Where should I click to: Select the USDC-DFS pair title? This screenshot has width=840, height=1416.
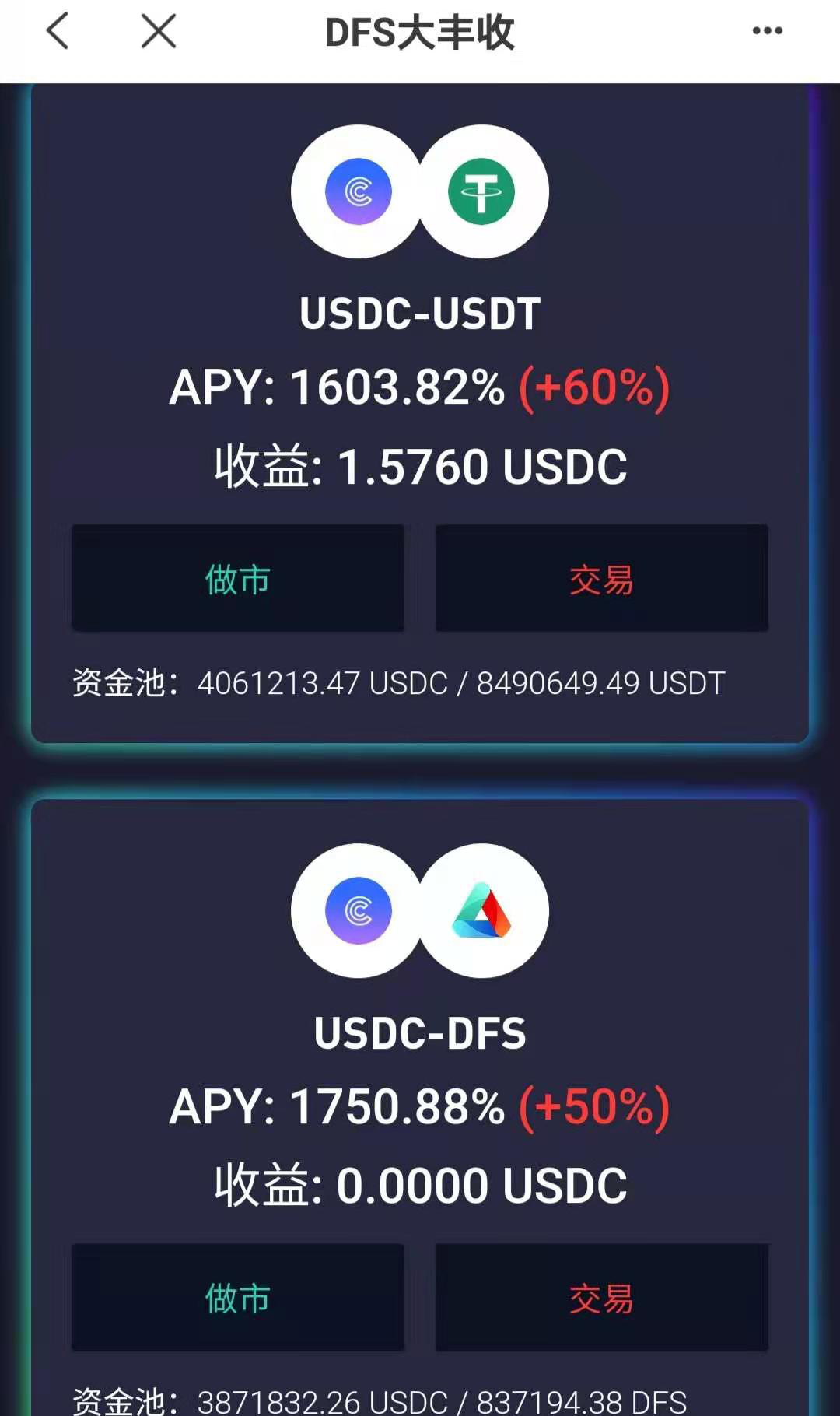click(420, 1033)
